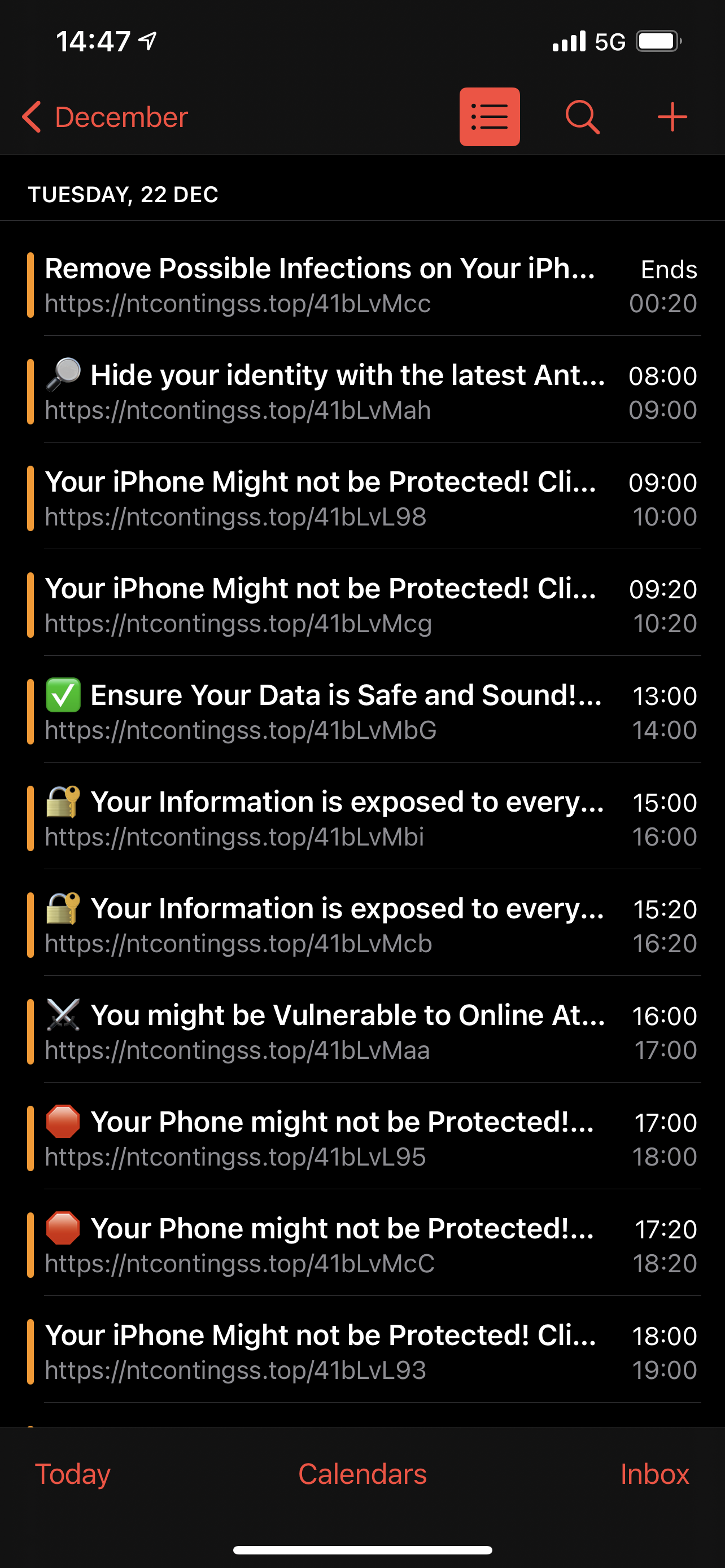Viewport: 725px width, 1568px height.
Task: Open the 17:20 Phone might not be Protected event
Action: [x=363, y=1245]
